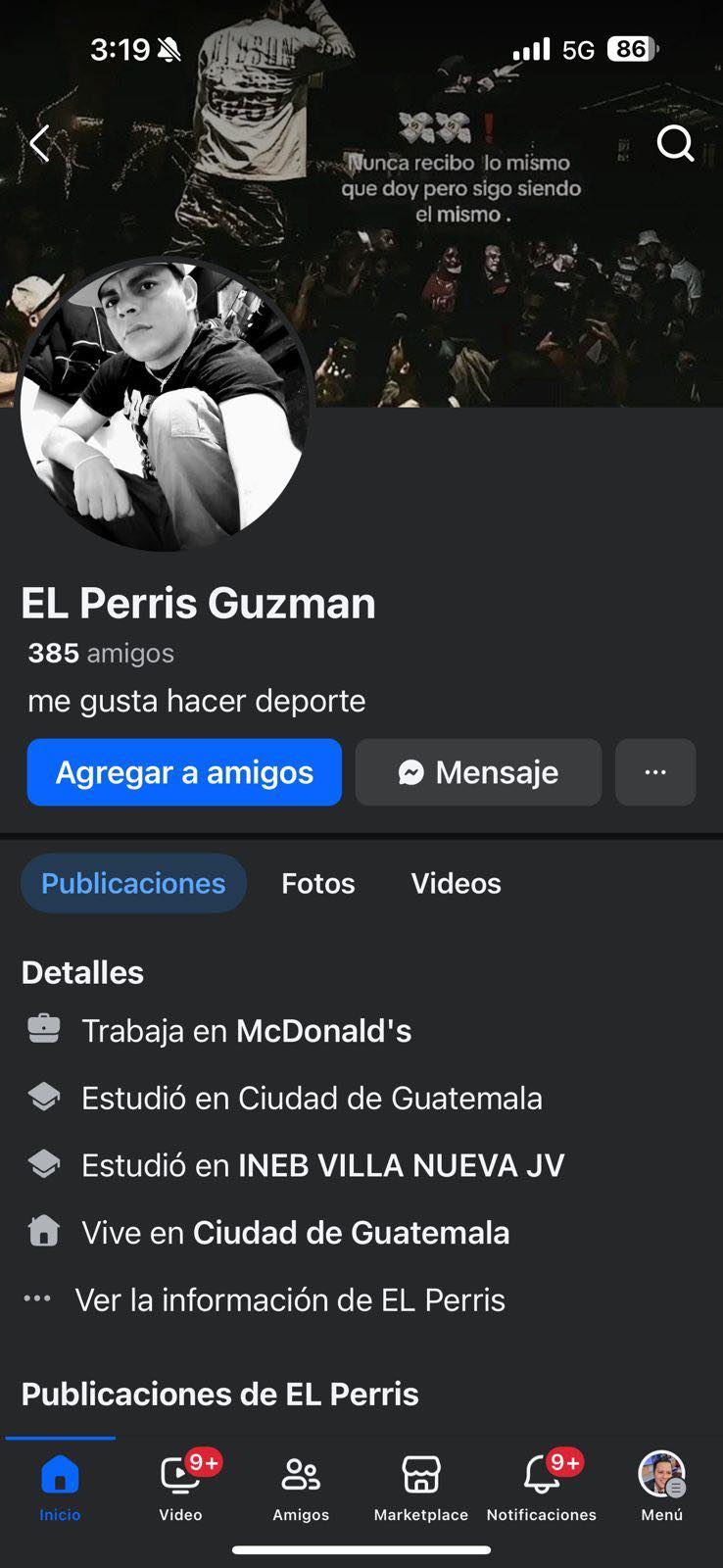723x1568 pixels.
Task: View EL Perris Guzman's profile picture
Action: tap(165, 404)
